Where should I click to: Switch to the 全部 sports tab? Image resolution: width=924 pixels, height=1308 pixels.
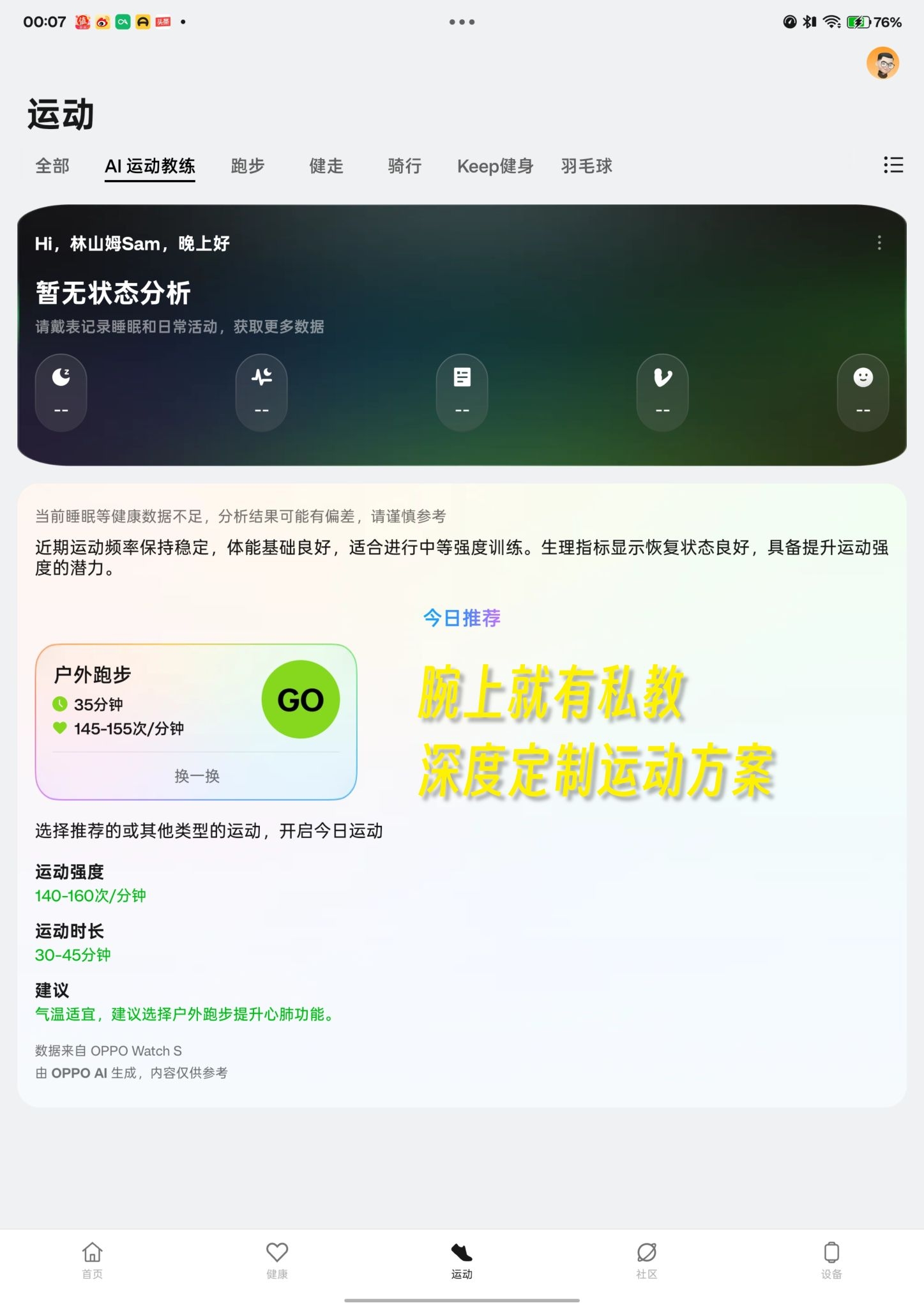click(52, 166)
